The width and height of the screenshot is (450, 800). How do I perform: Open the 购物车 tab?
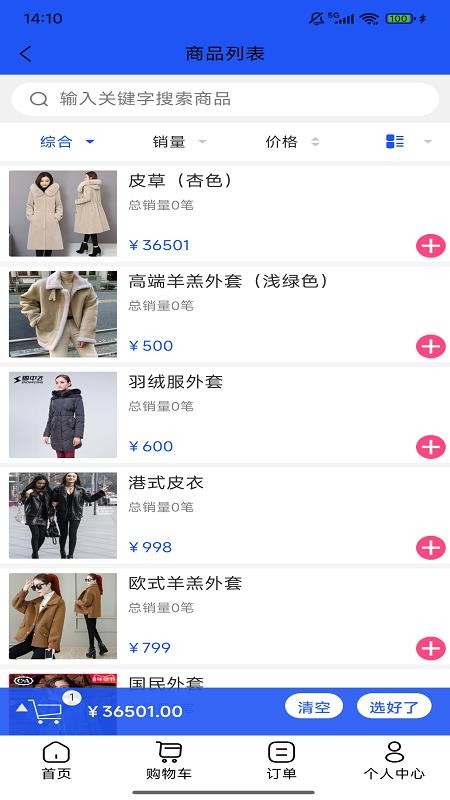pyautogui.click(x=169, y=761)
